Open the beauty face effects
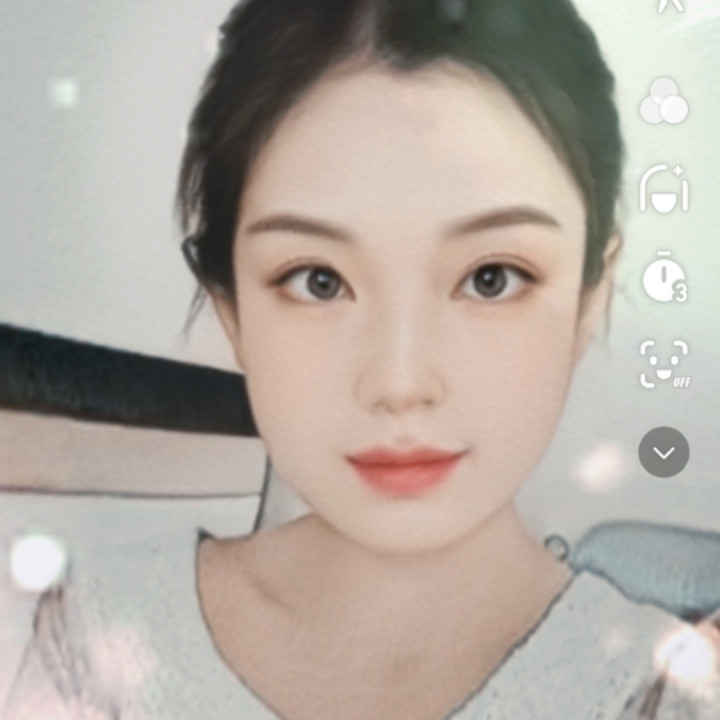 [664, 189]
